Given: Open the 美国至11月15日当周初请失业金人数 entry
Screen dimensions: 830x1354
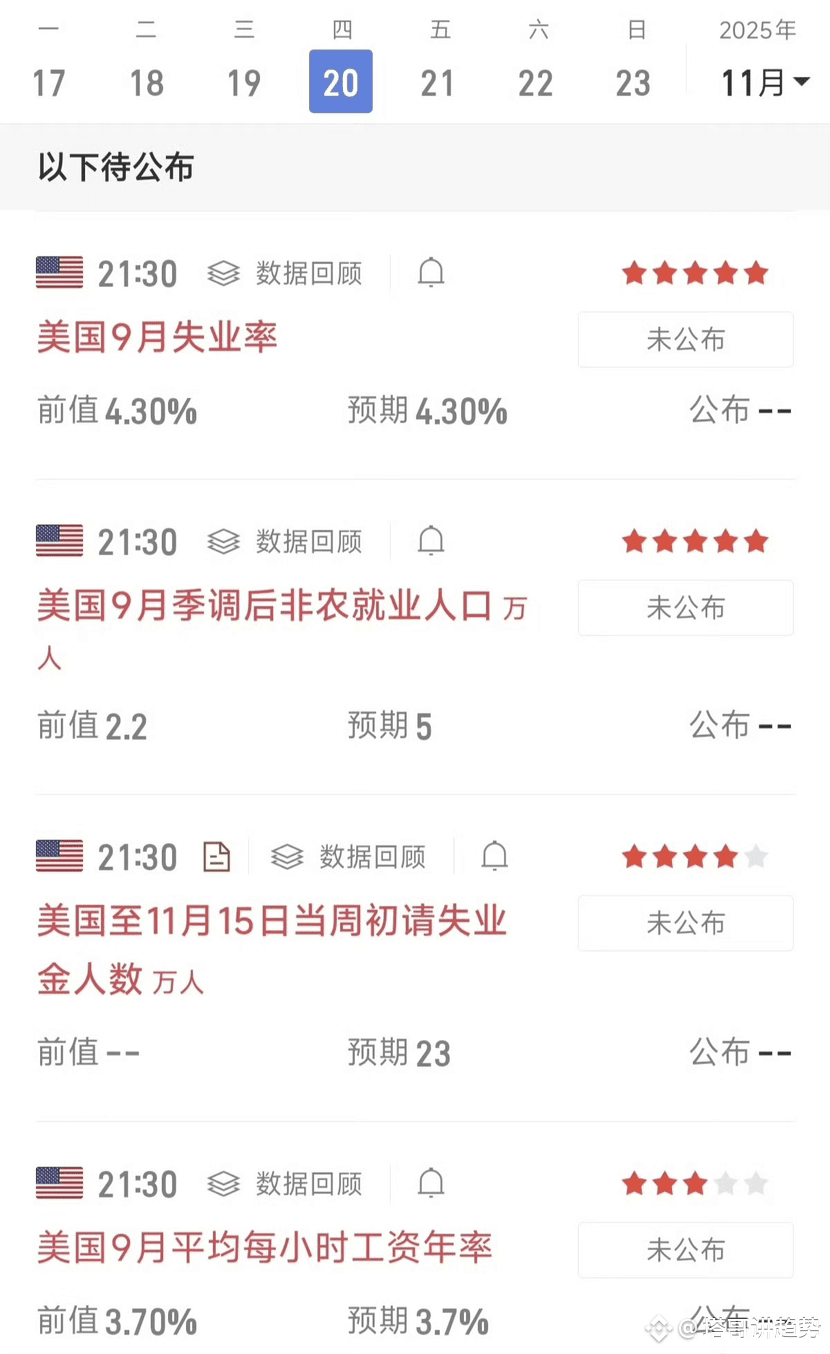Looking at the screenshot, I should [x=271, y=922].
